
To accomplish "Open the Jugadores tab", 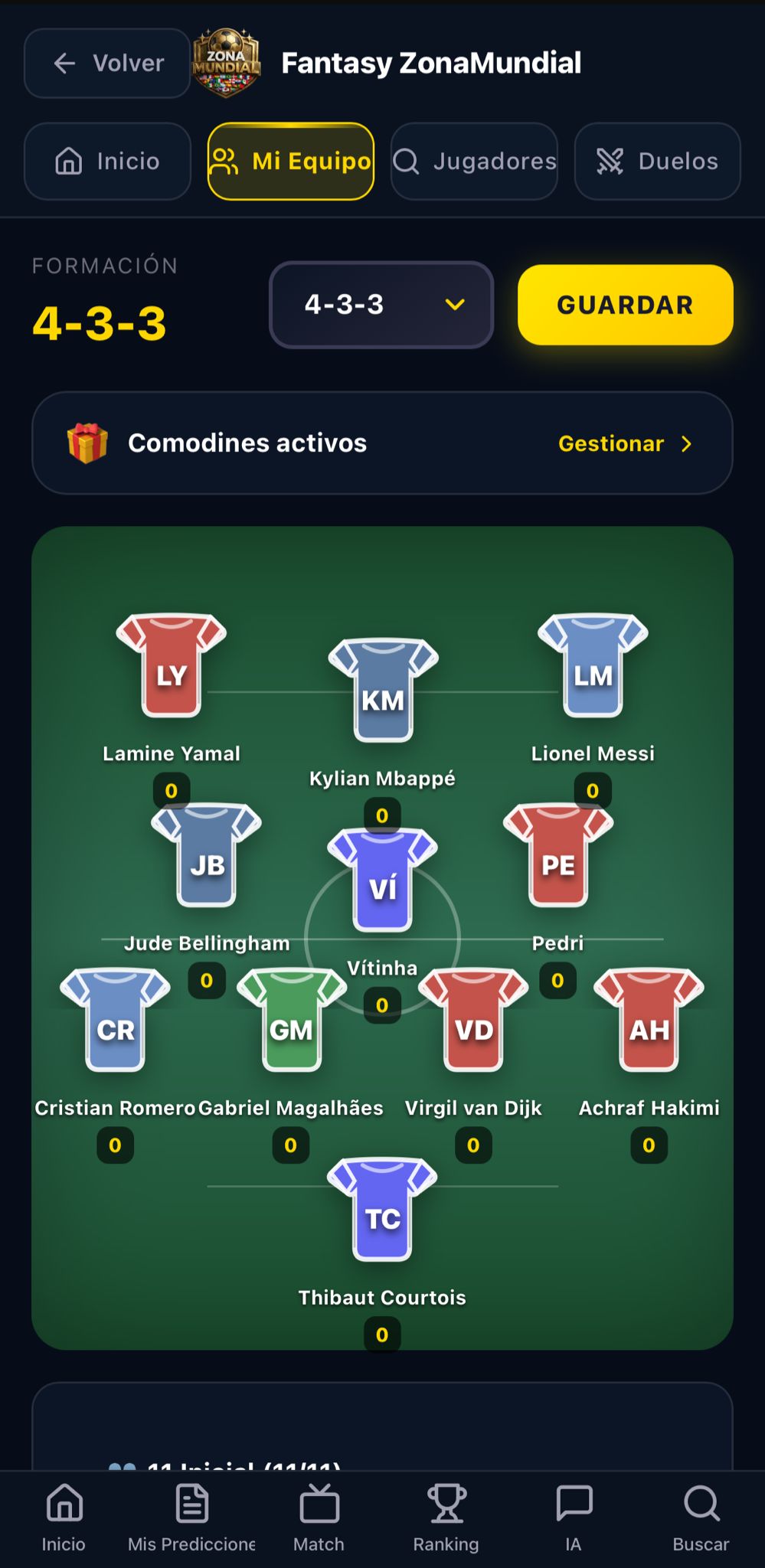I will (x=474, y=161).
